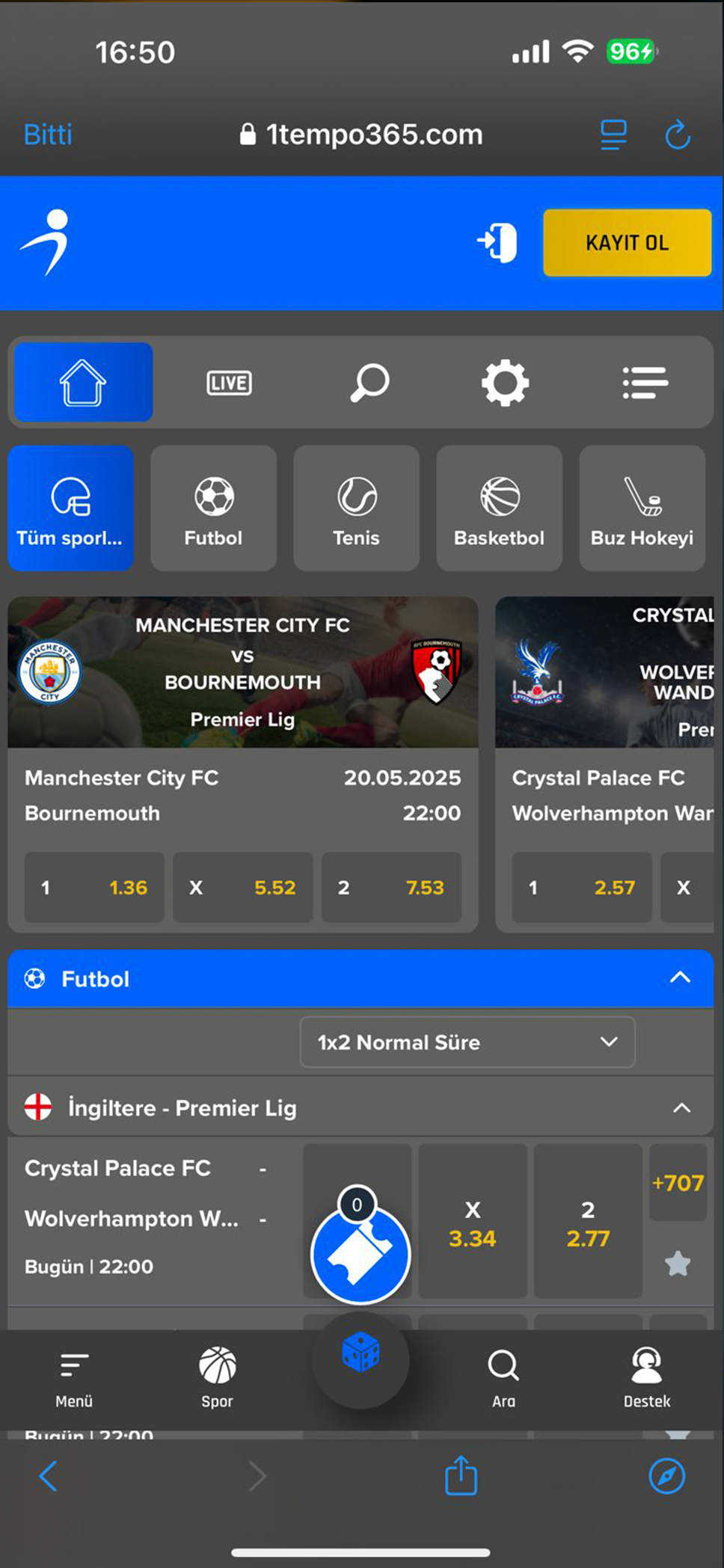Tap the KAYIT OL register button

tap(627, 242)
